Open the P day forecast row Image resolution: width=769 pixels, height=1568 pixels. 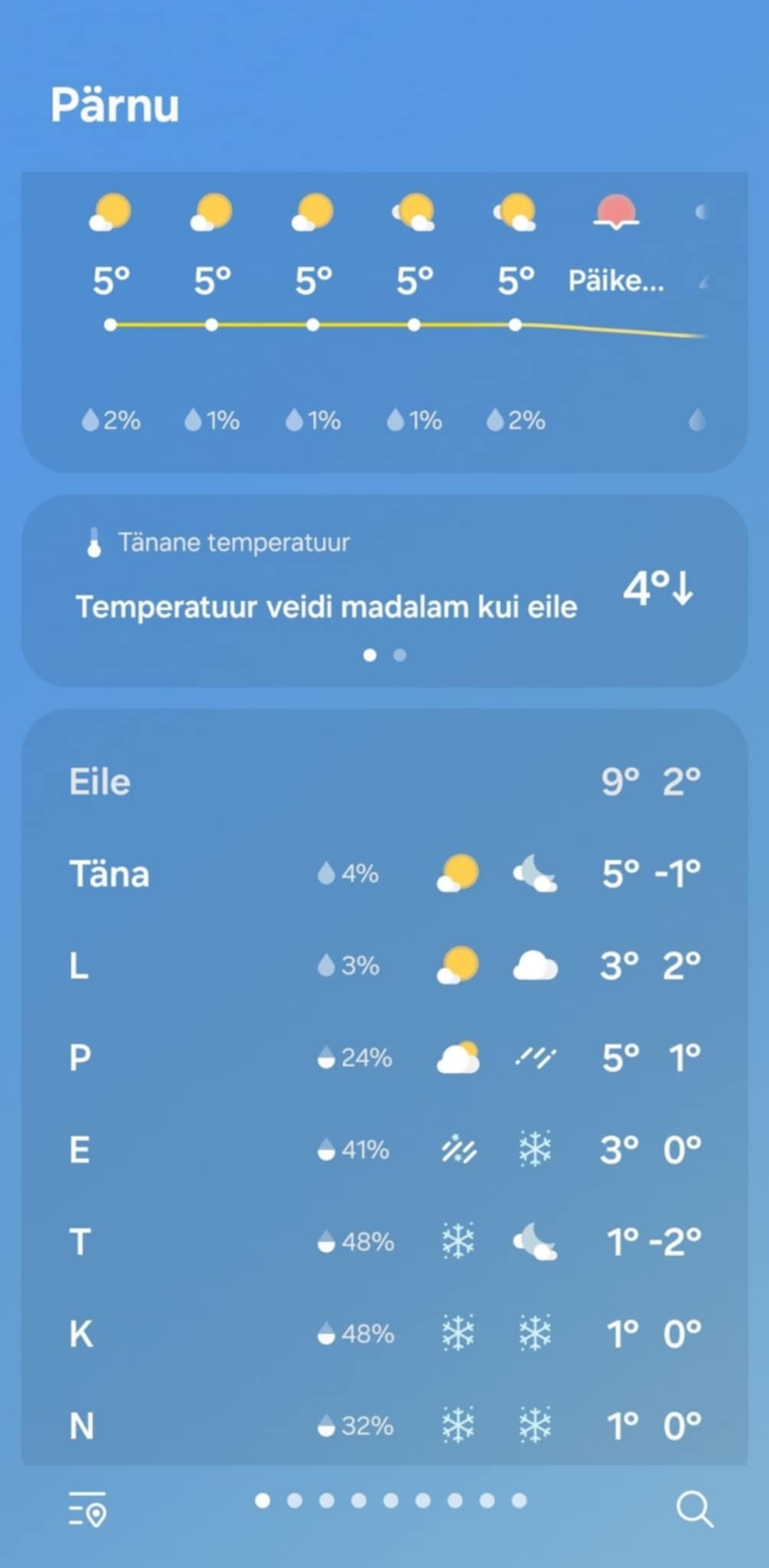384,1057
